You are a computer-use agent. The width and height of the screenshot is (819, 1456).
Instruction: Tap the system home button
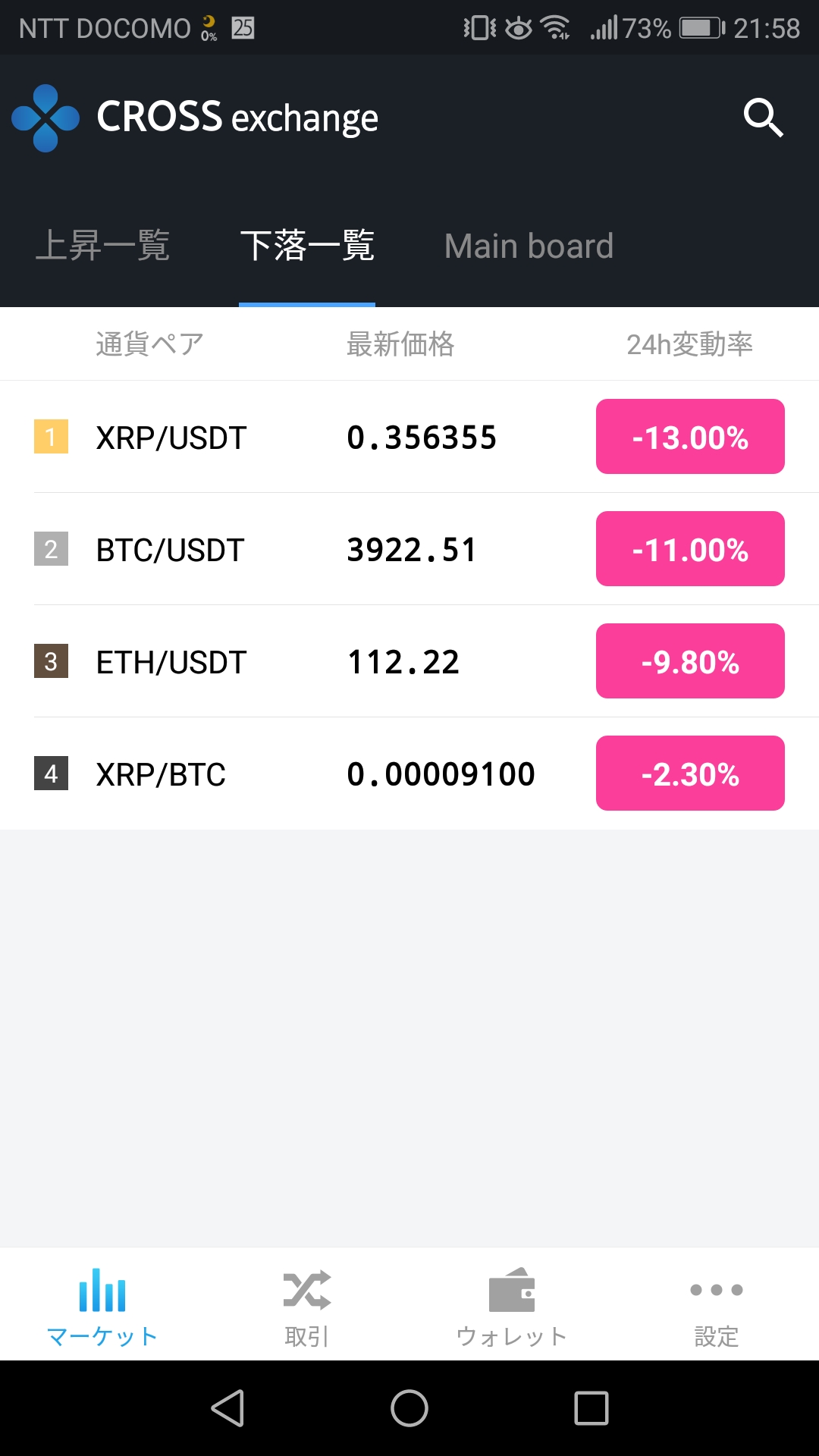(409, 1408)
